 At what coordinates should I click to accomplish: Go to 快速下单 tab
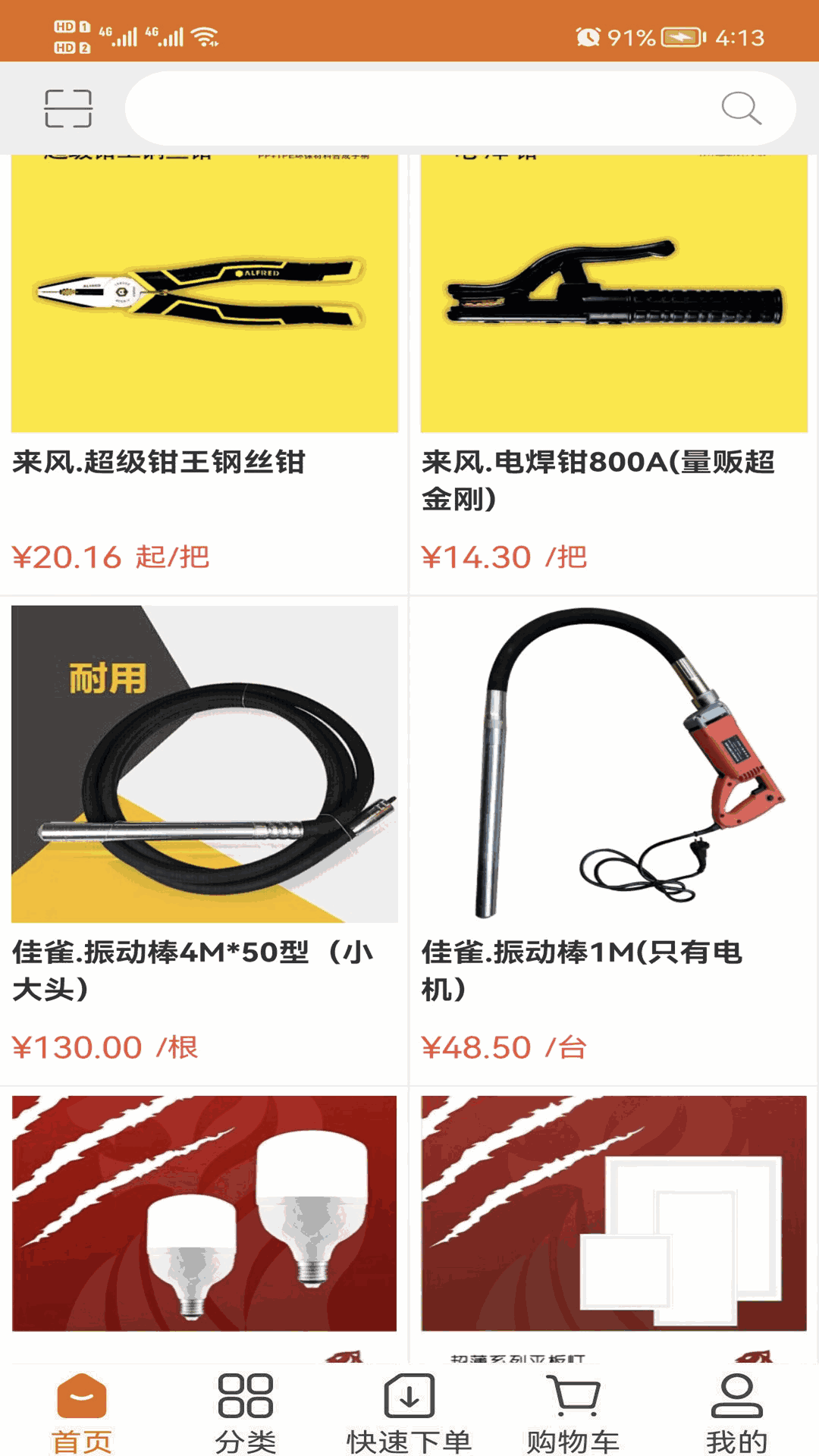pos(409,1412)
